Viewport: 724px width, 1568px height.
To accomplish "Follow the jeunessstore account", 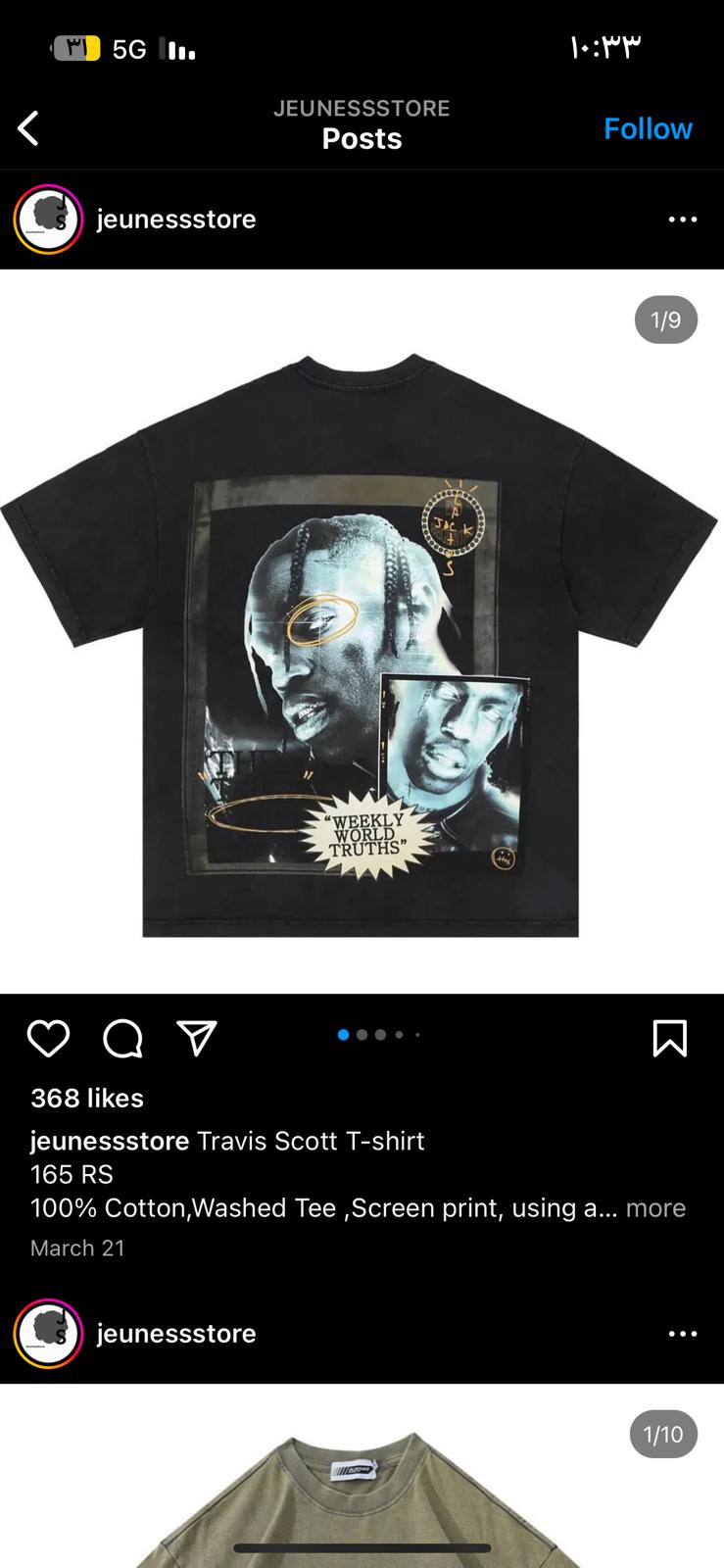I will (648, 128).
